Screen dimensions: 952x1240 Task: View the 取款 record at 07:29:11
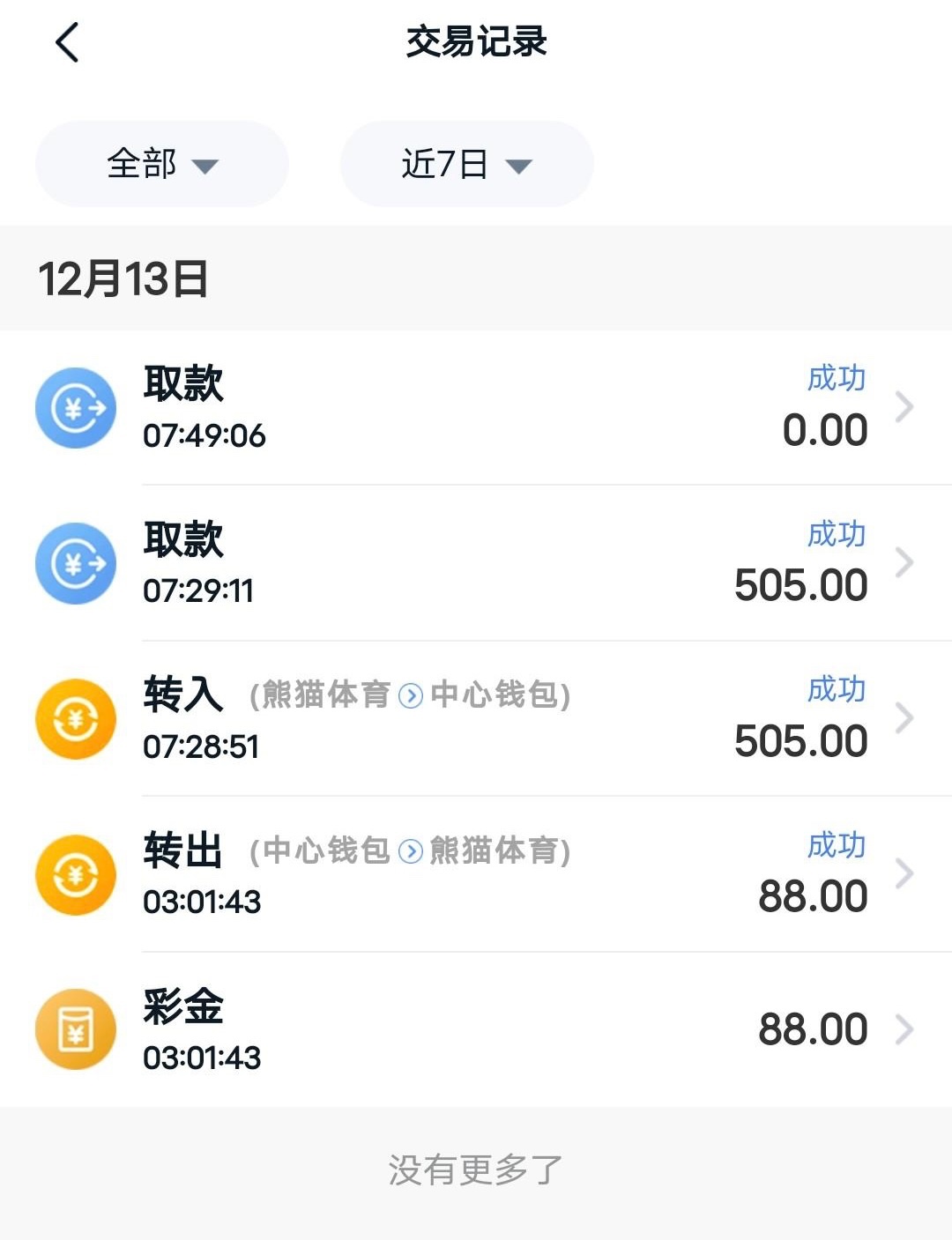click(476, 563)
